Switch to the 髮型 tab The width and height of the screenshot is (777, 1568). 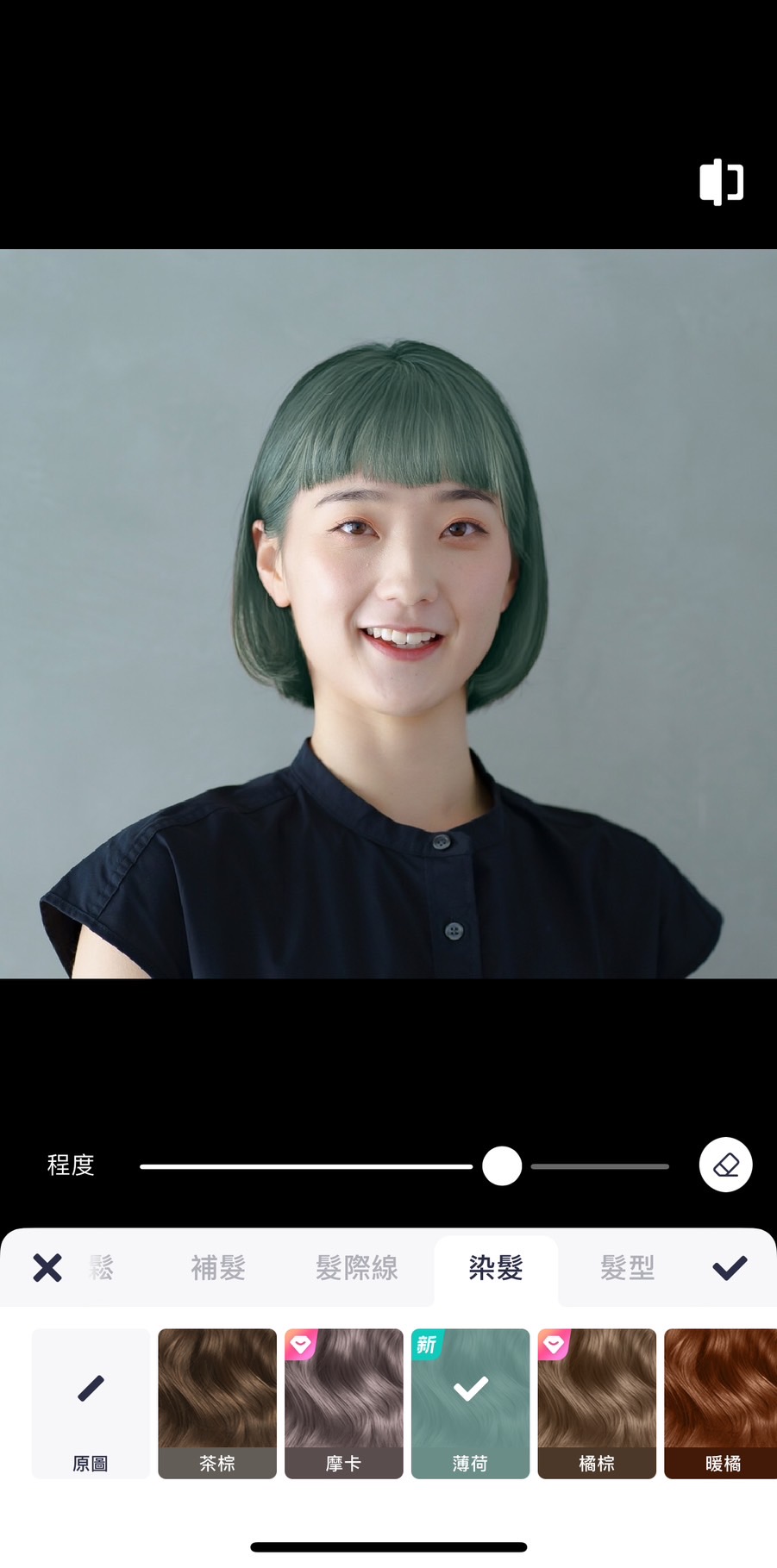coord(627,1267)
